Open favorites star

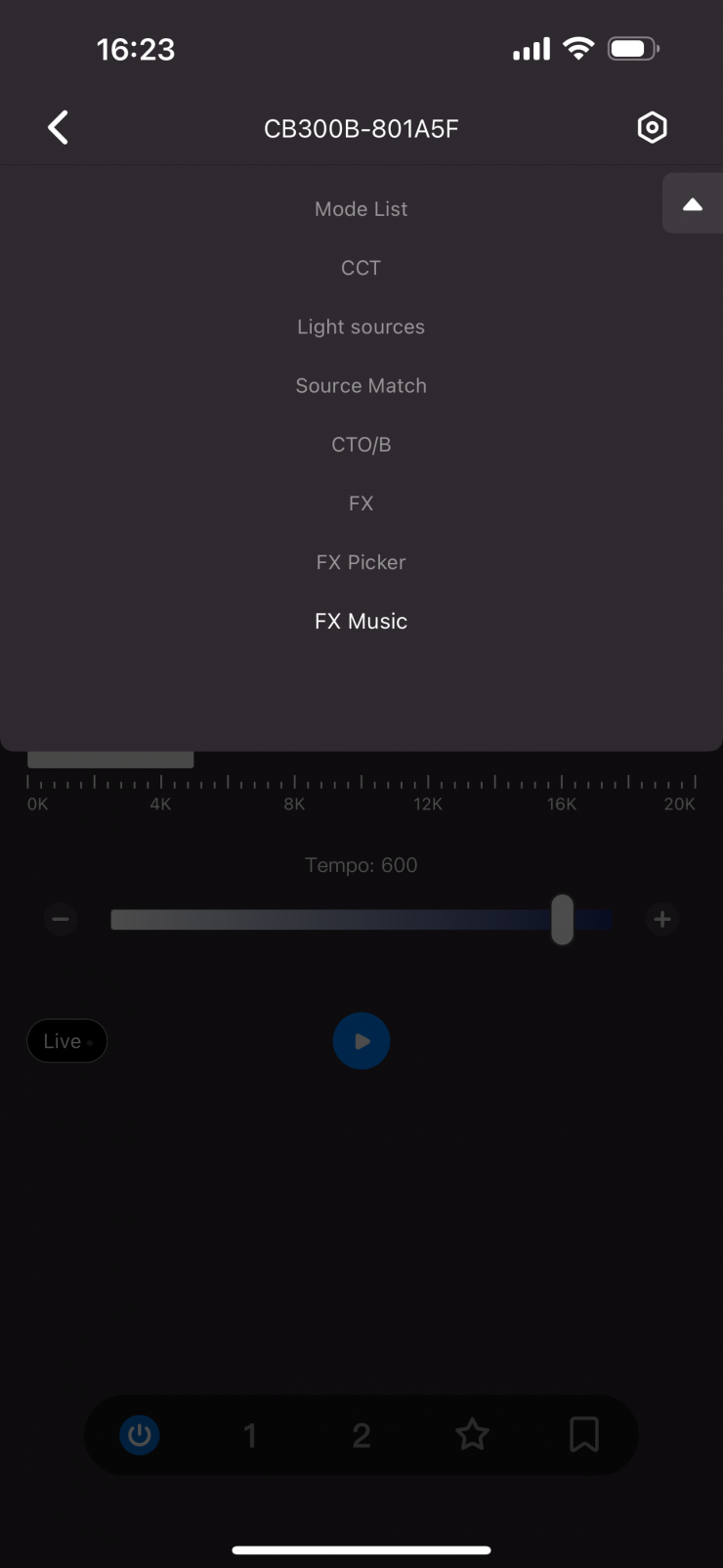(x=472, y=1435)
